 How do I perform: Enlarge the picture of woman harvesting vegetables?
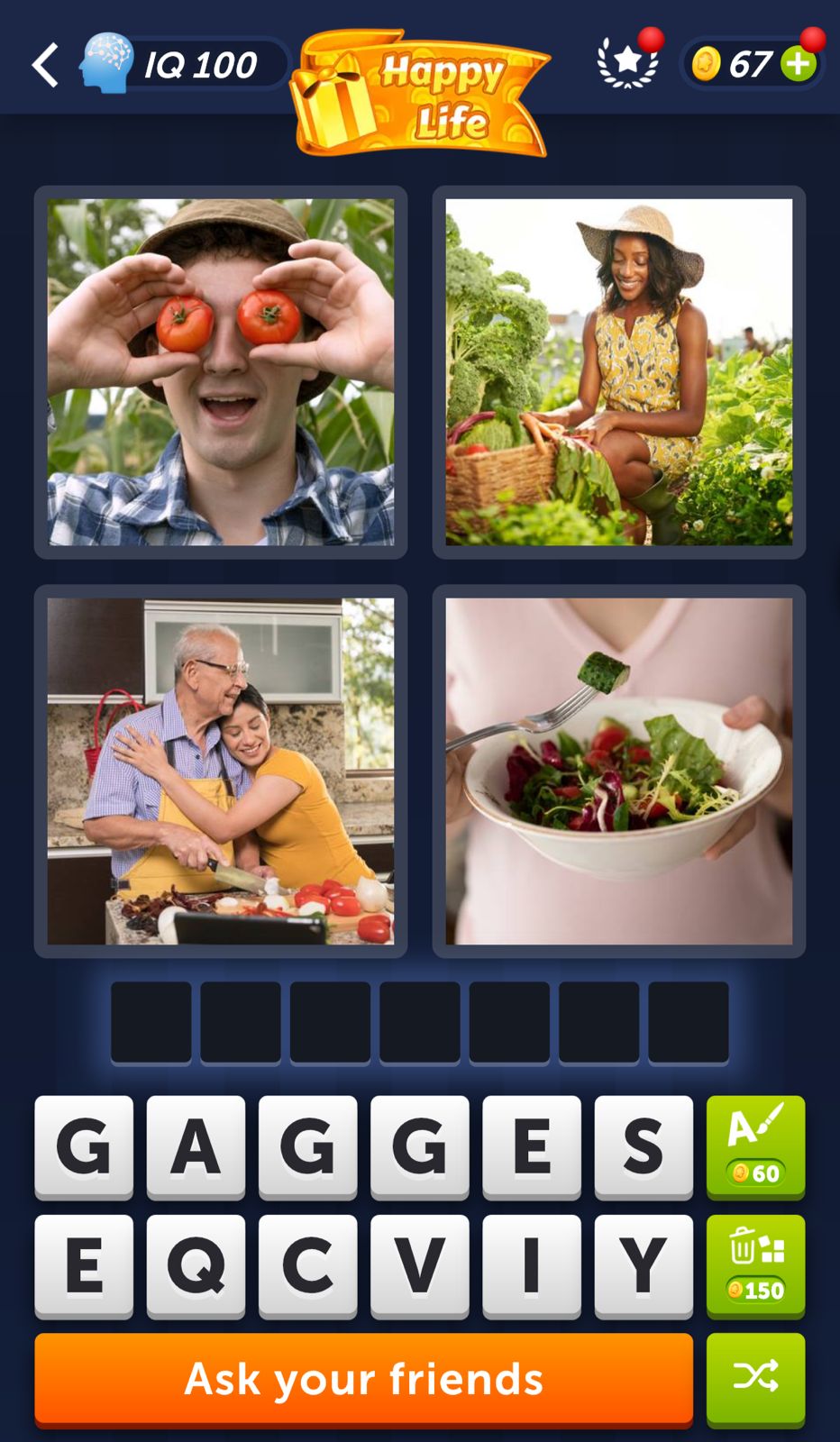click(619, 372)
